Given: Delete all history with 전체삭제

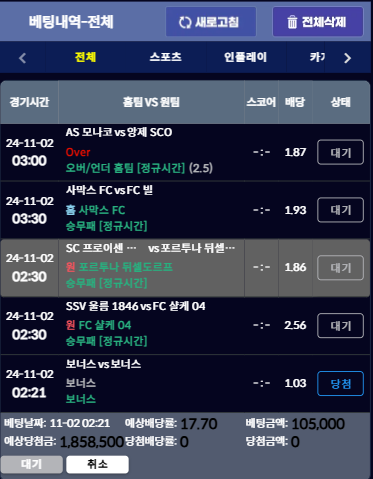Looking at the screenshot, I should click(318, 22).
